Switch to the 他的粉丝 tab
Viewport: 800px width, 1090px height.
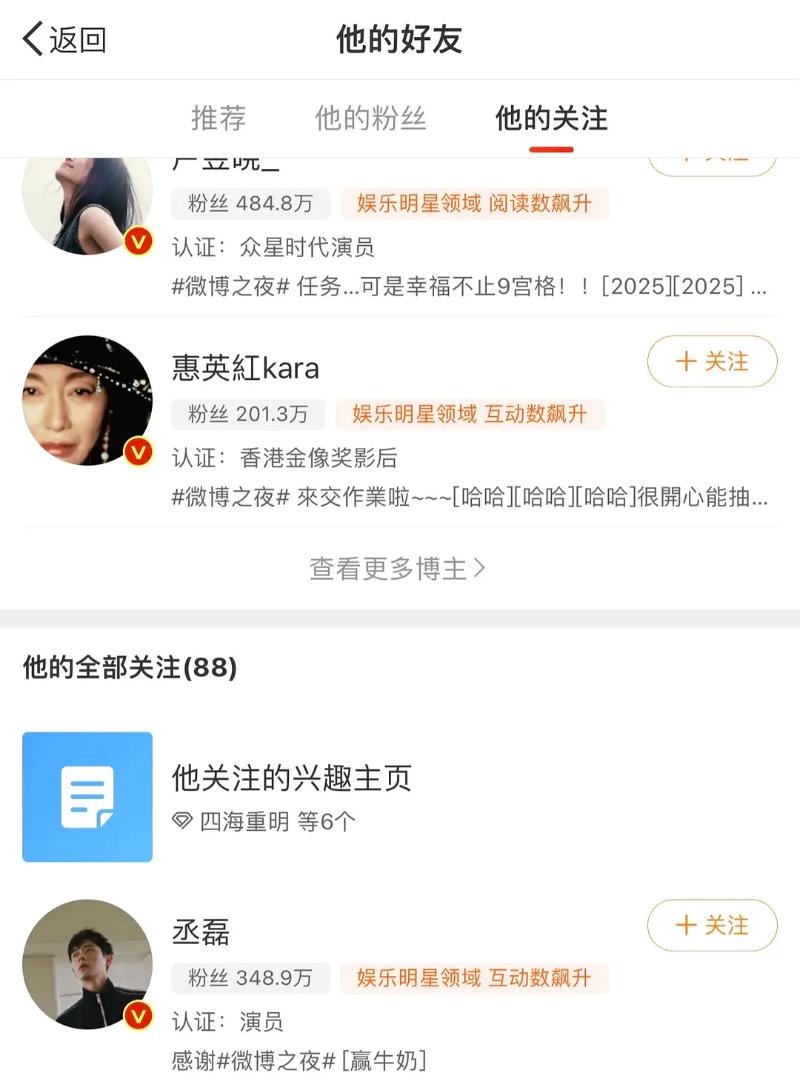(x=370, y=118)
